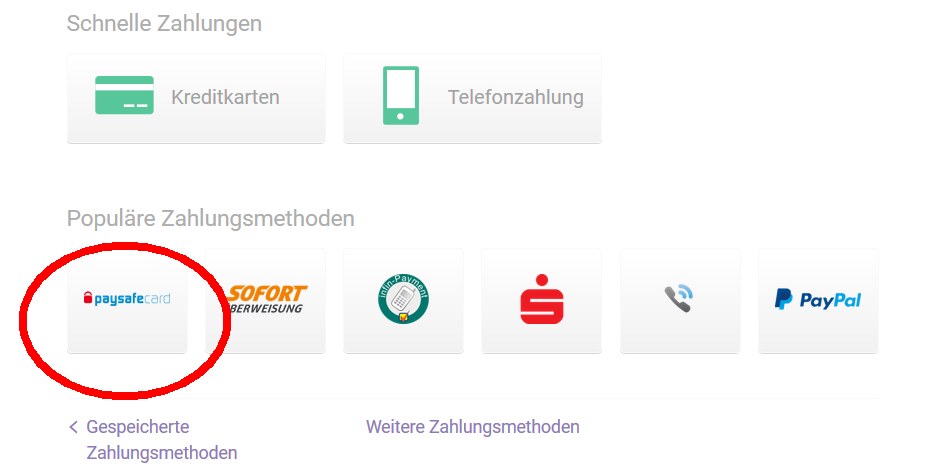Image resolution: width=927 pixels, height=474 pixels.
Task: Pay with paysafecard
Action: 127,300
